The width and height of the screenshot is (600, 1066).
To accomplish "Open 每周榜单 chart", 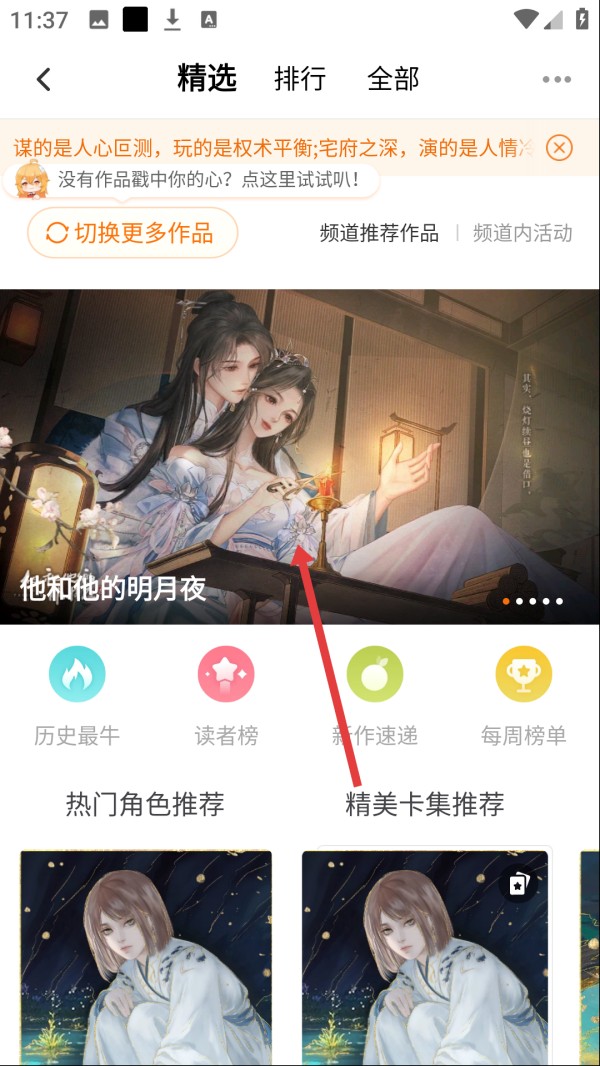I will 523,696.
